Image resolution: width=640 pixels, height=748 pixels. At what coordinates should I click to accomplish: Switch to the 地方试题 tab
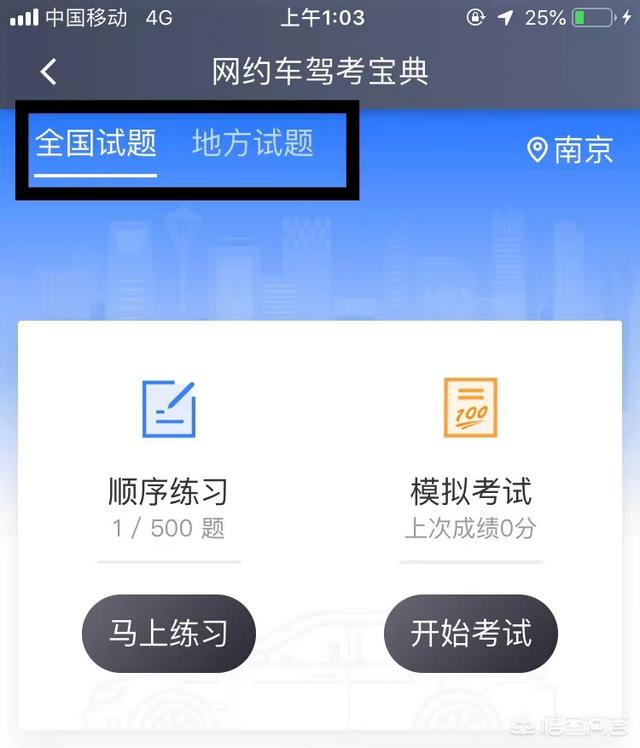click(252, 143)
